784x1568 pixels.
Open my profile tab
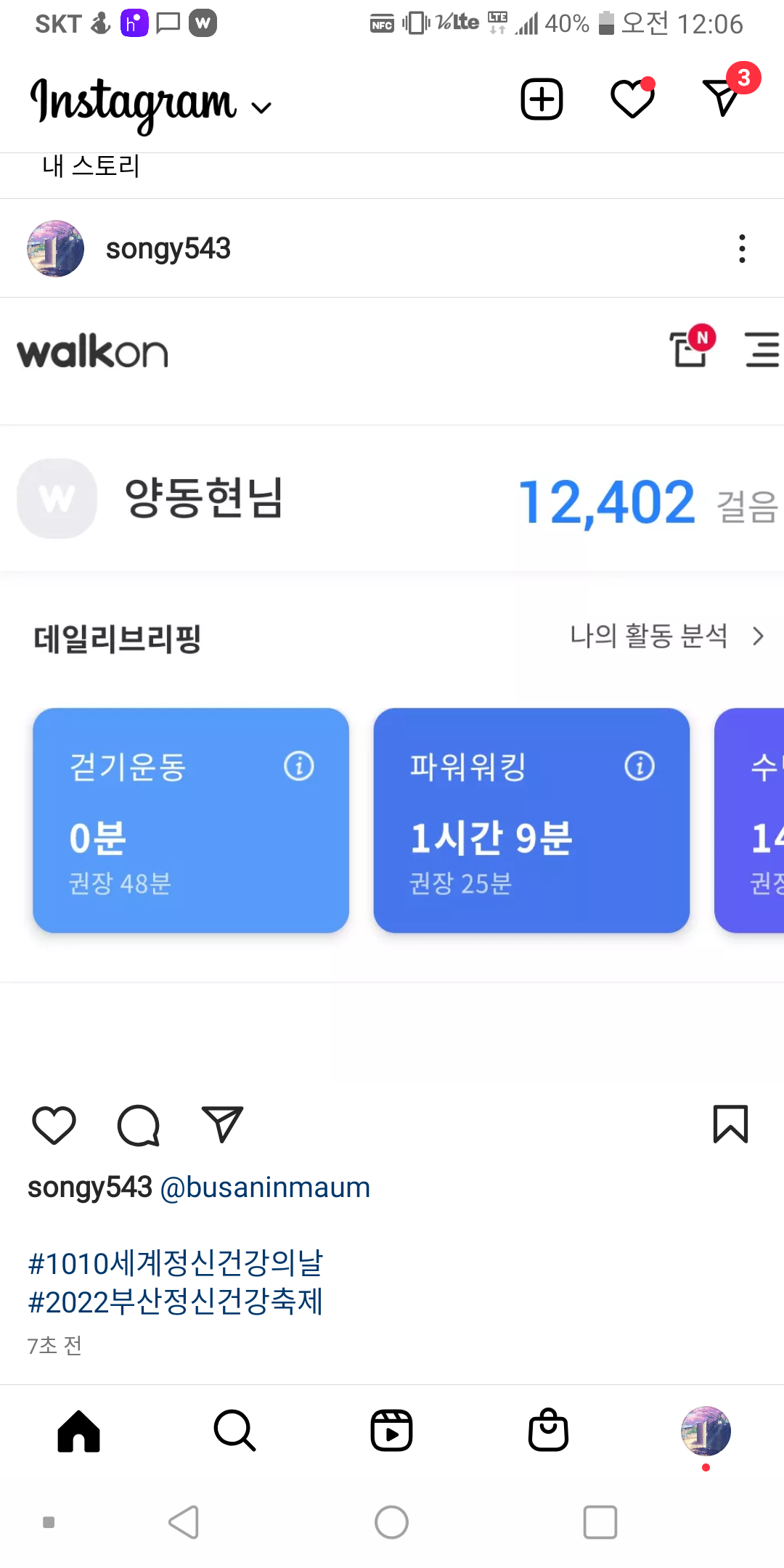pyautogui.click(x=706, y=1431)
